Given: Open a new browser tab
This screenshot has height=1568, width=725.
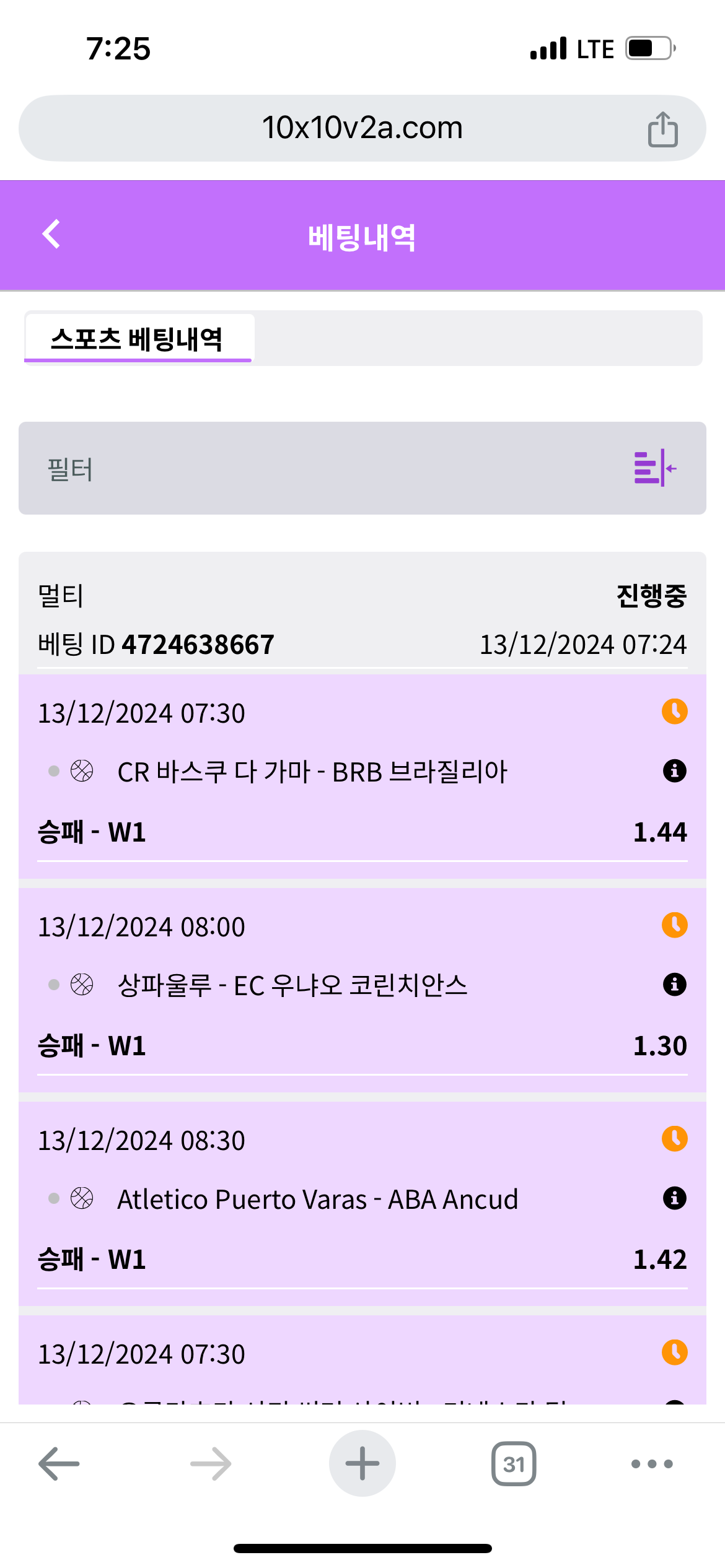Looking at the screenshot, I should (362, 1464).
